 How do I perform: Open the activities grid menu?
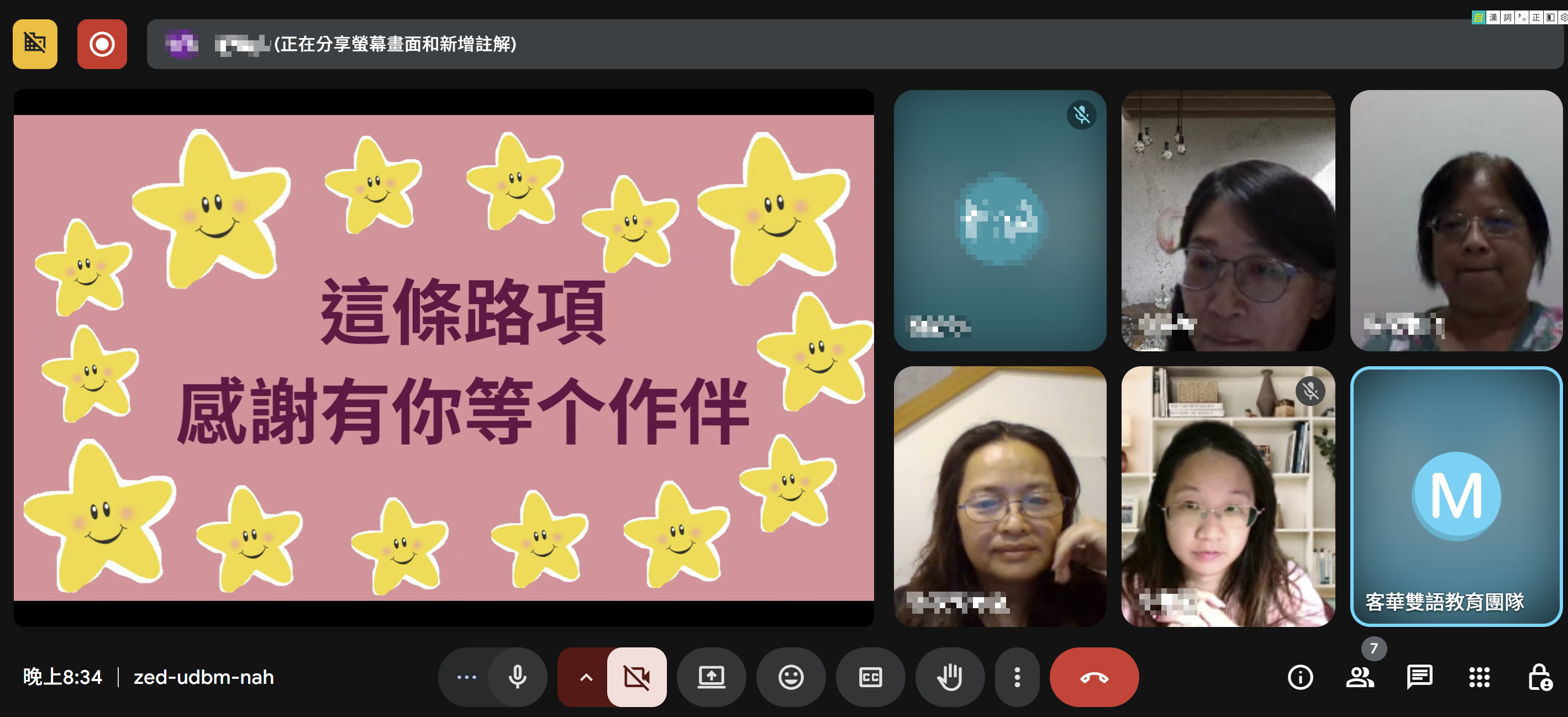(1478, 677)
